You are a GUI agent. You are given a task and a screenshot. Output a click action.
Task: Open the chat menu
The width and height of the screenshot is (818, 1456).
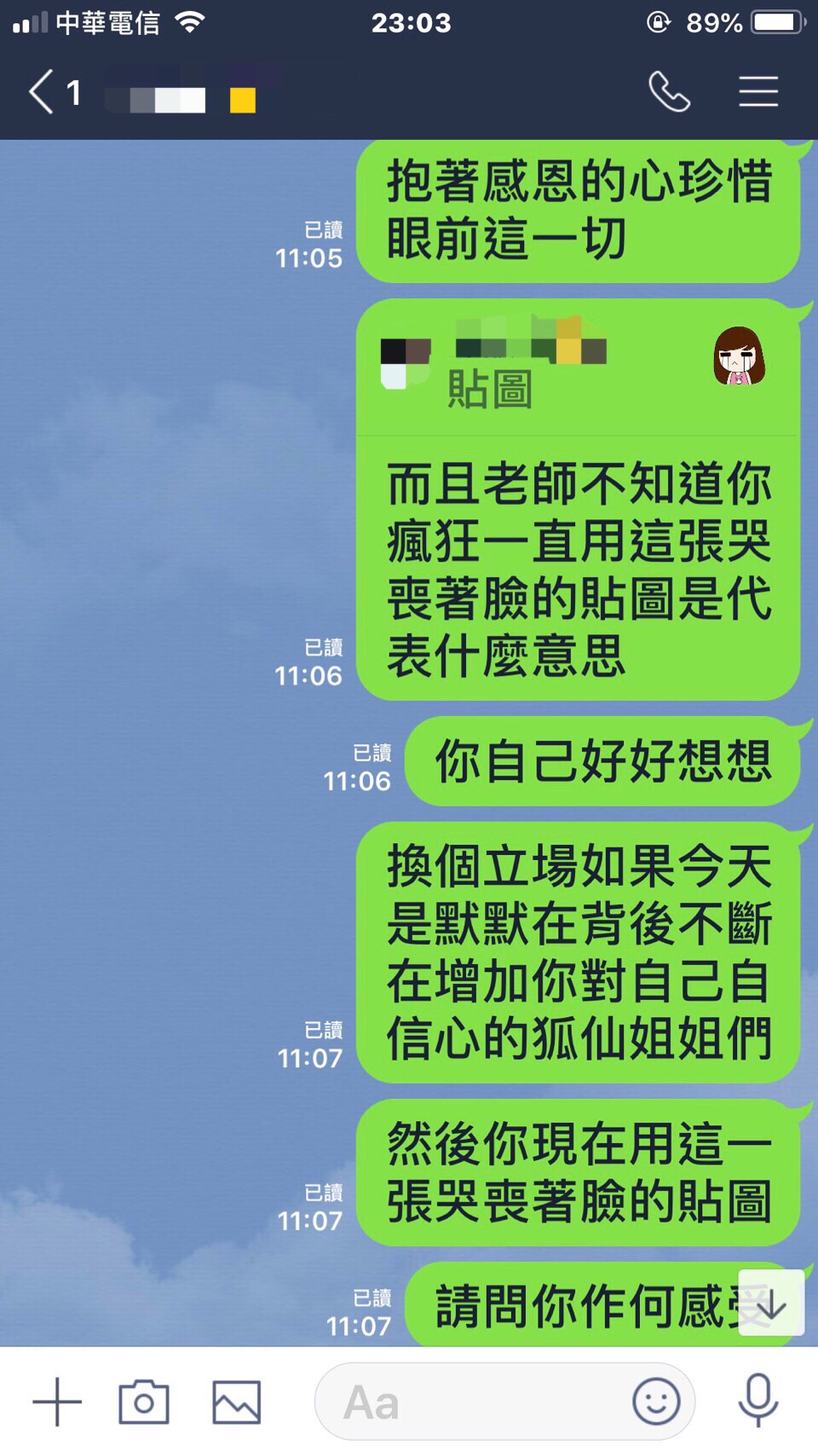click(758, 92)
